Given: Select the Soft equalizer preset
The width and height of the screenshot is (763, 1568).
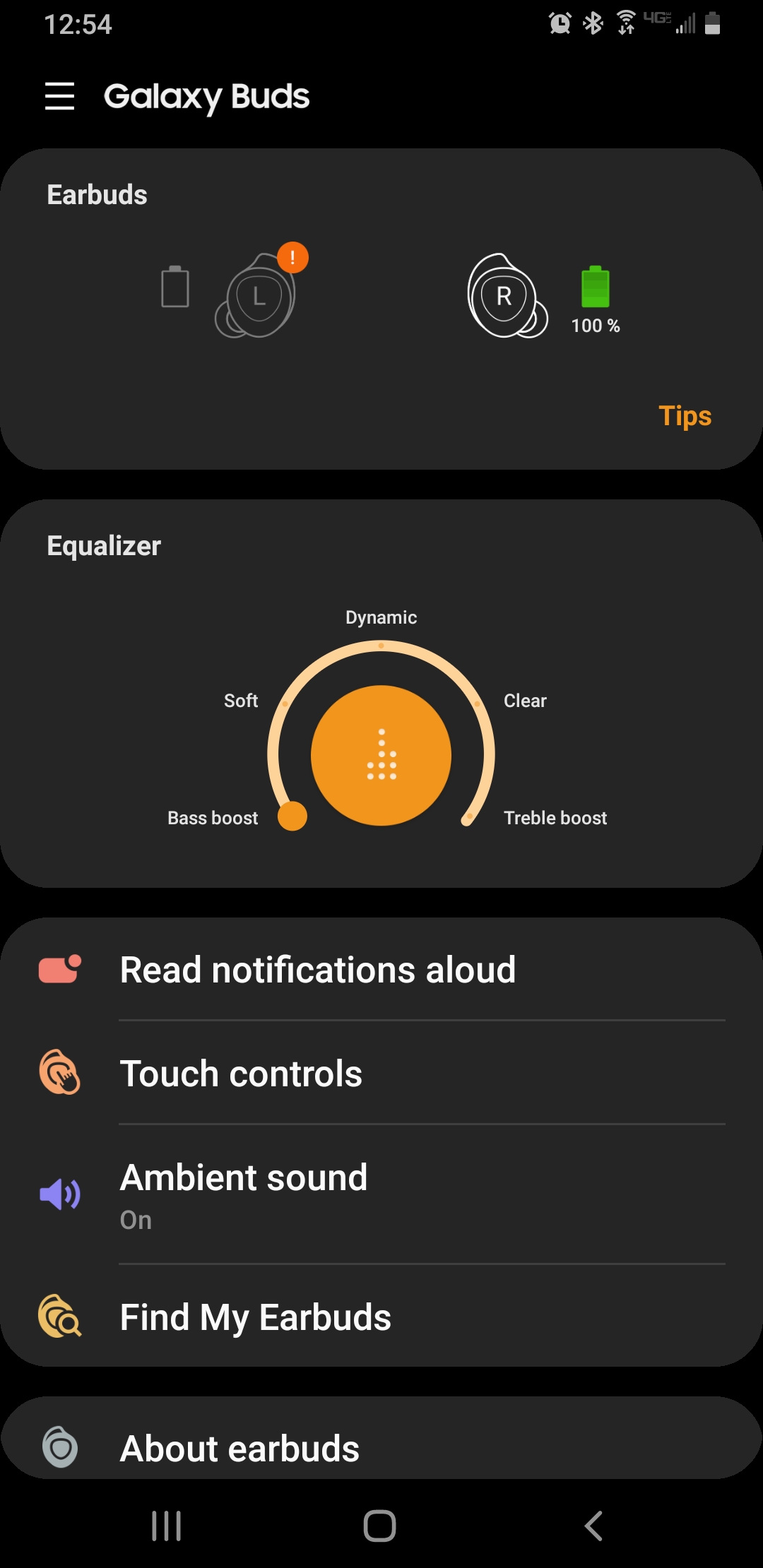Looking at the screenshot, I should click(241, 701).
